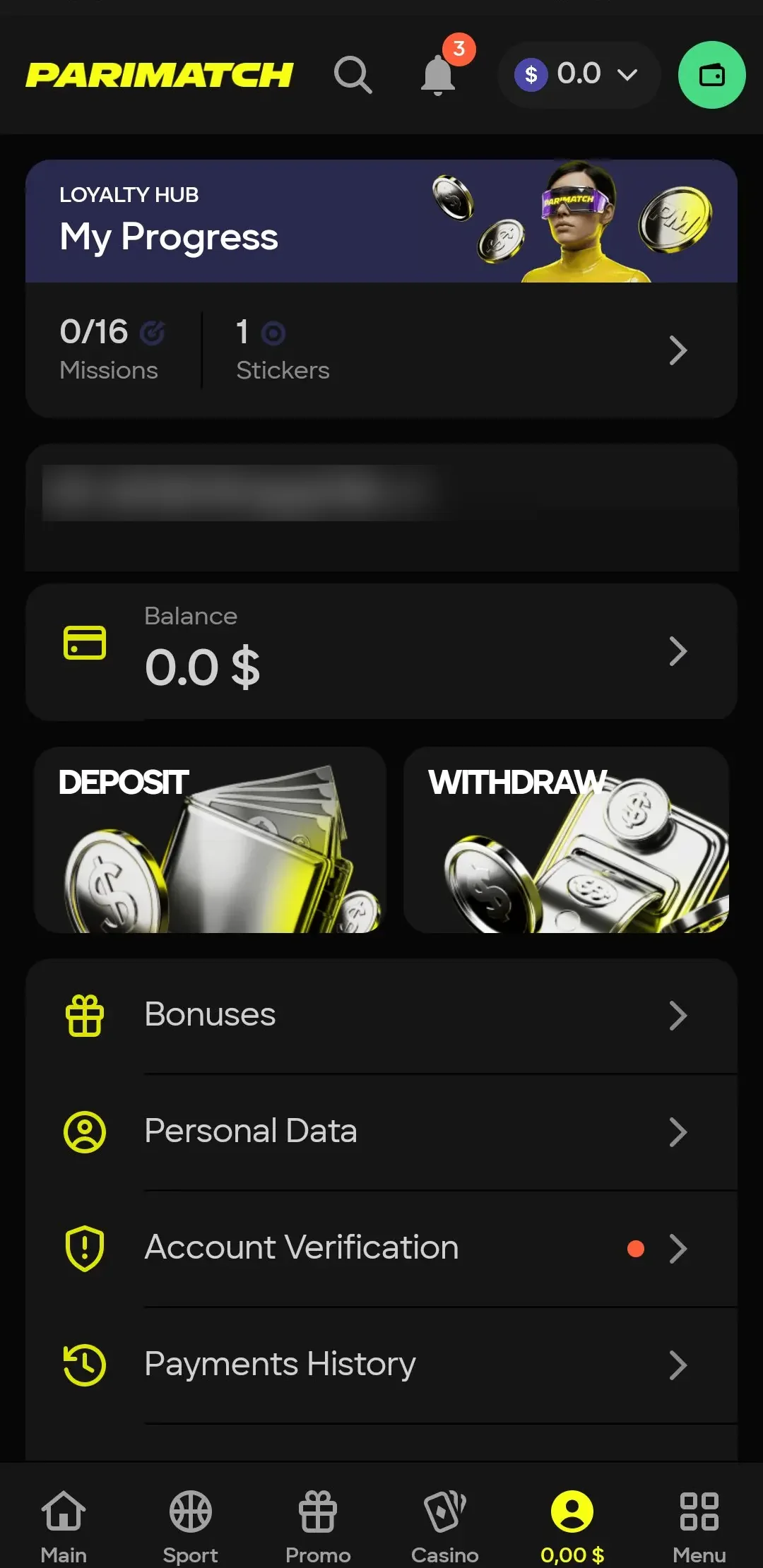Switch to the Casino tab
Image resolution: width=763 pixels, height=1568 pixels.
point(445,1526)
